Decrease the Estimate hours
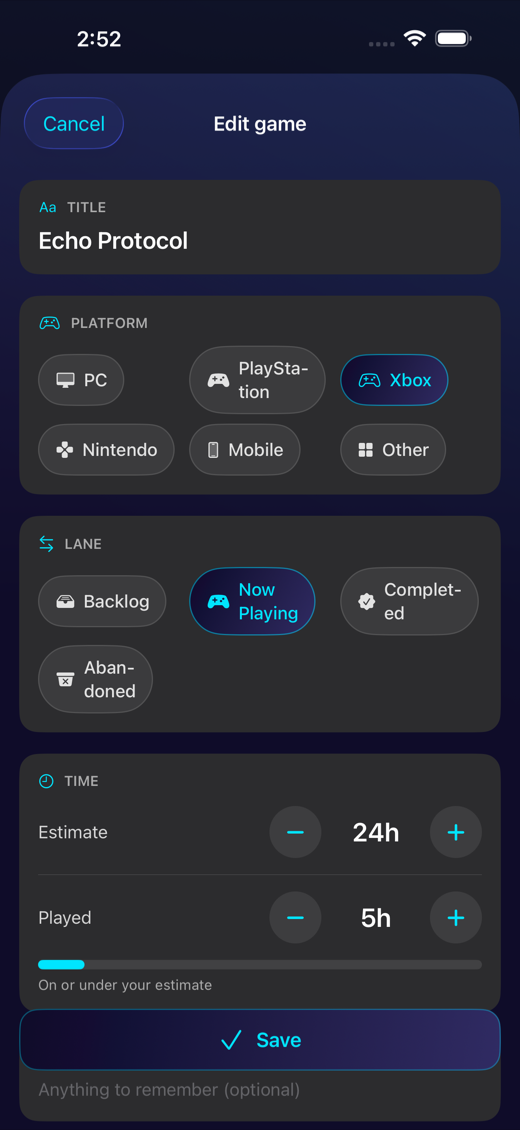Screen dimensions: 520x1130 tap(295, 832)
